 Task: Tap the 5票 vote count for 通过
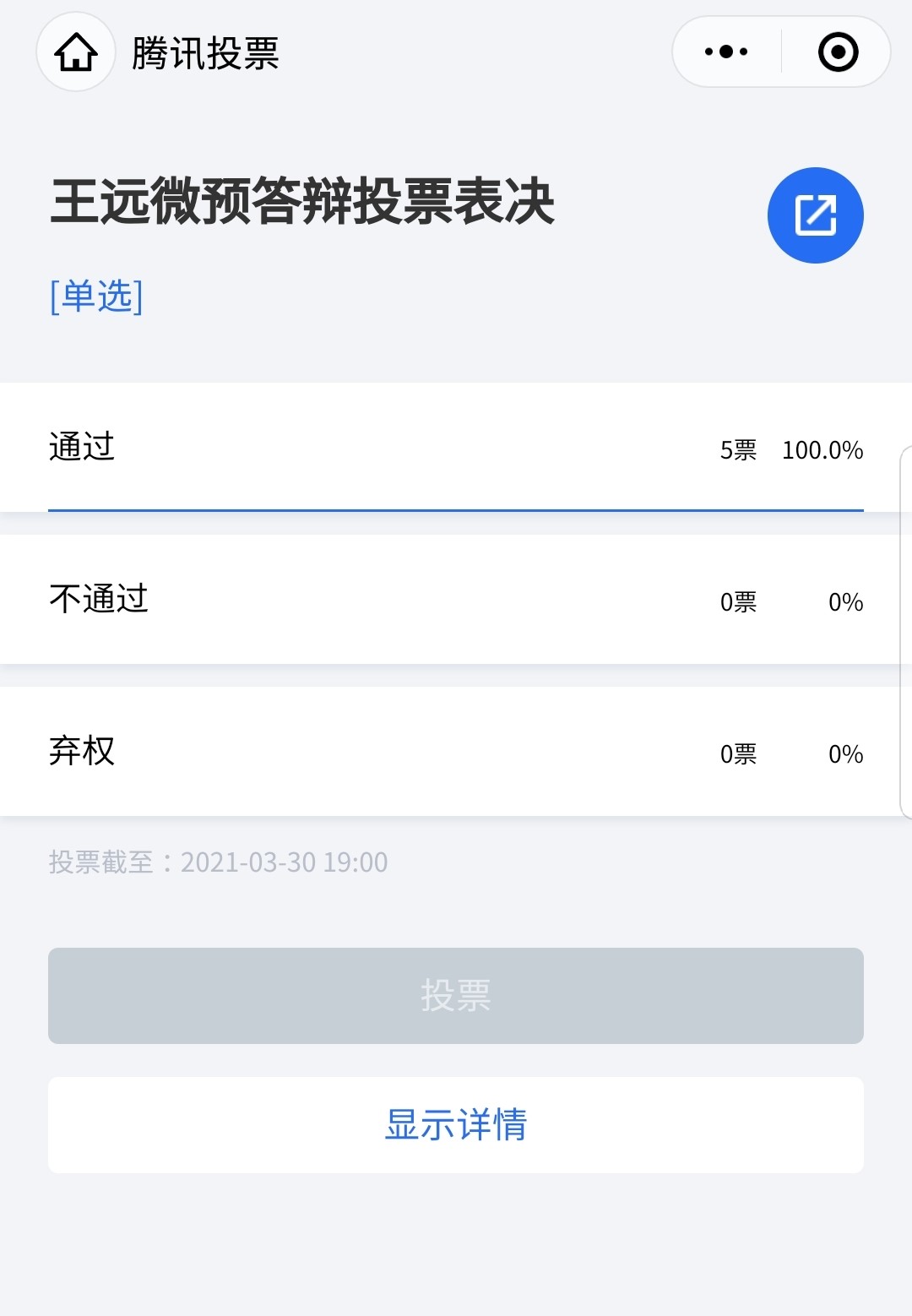pos(737,451)
